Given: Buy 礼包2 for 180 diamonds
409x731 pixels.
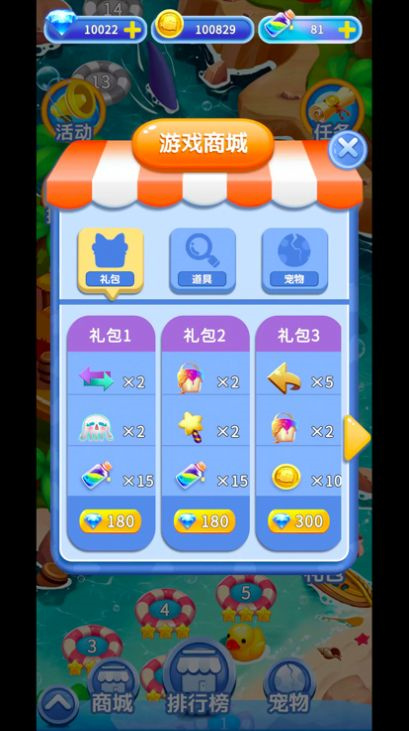Looking at the screenshot, I should (x=205, y=521).
